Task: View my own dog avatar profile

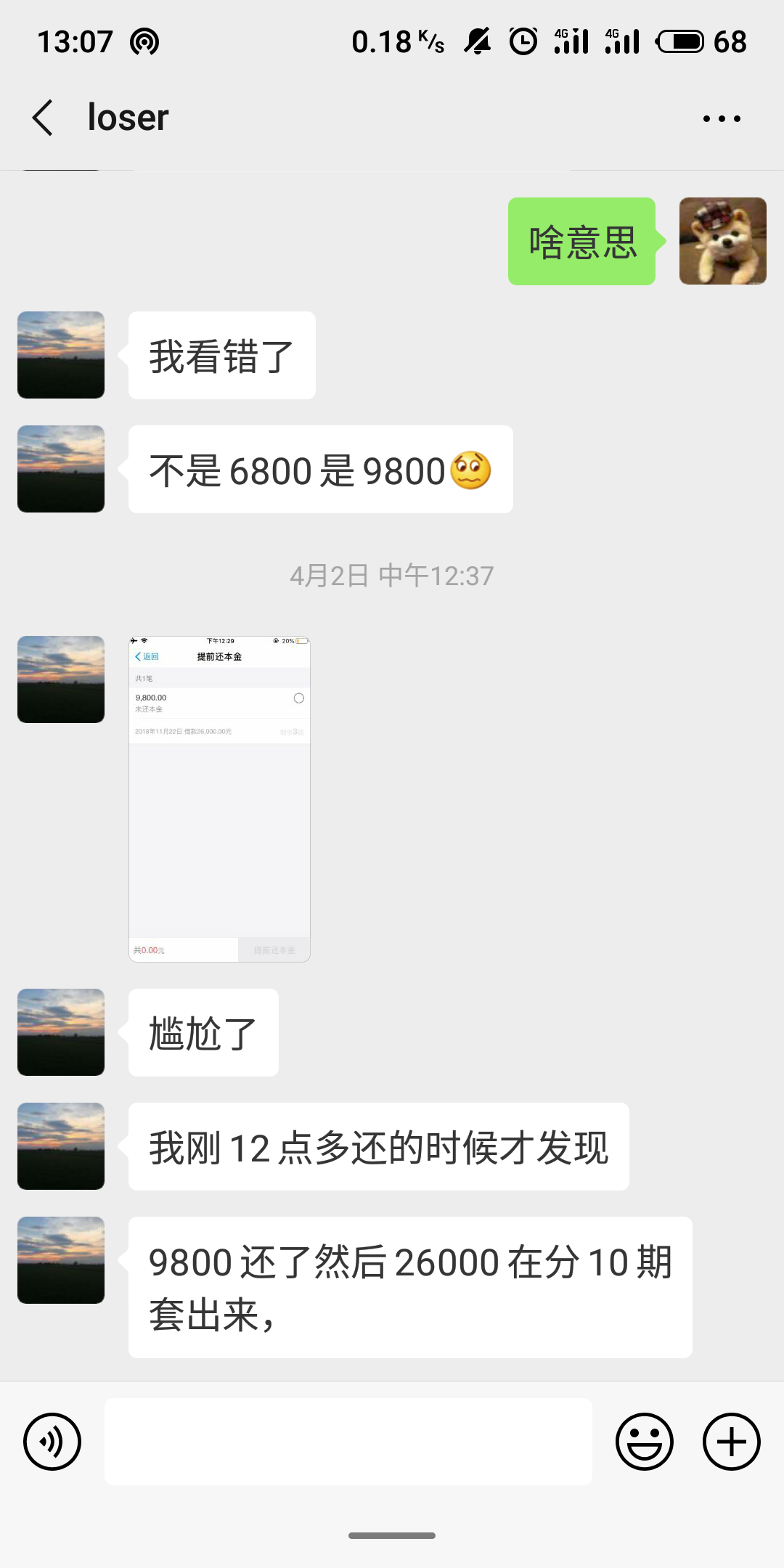Action: [722, 241]
